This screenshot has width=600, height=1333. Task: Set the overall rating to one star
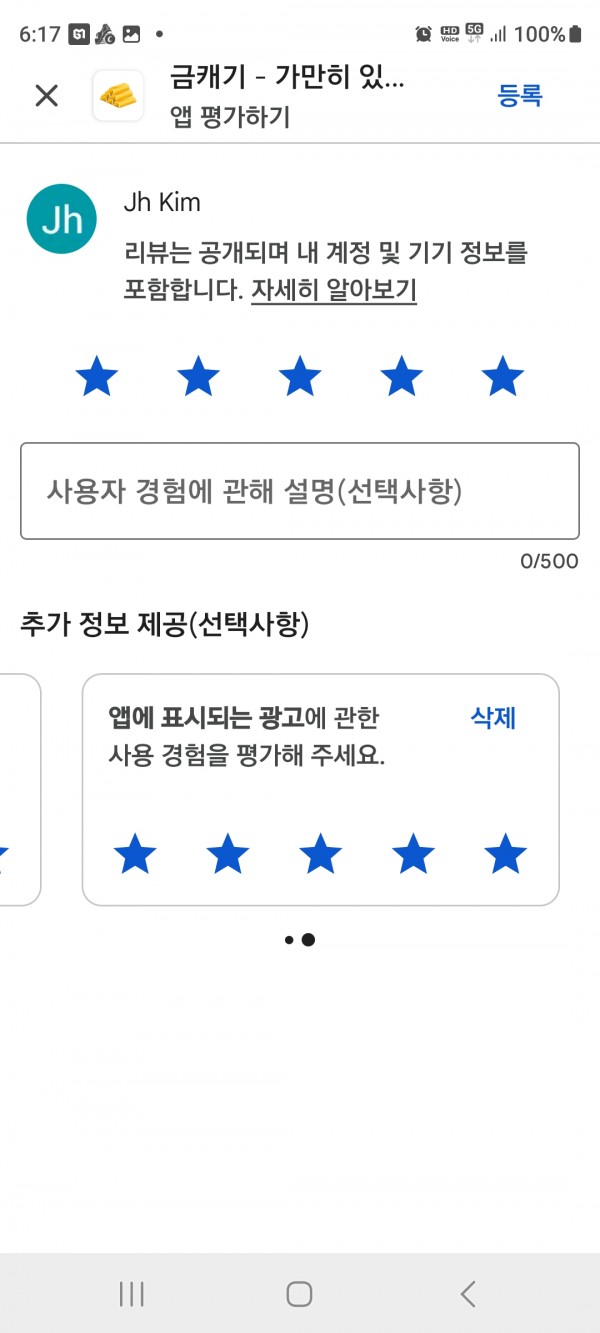point(97,378)
